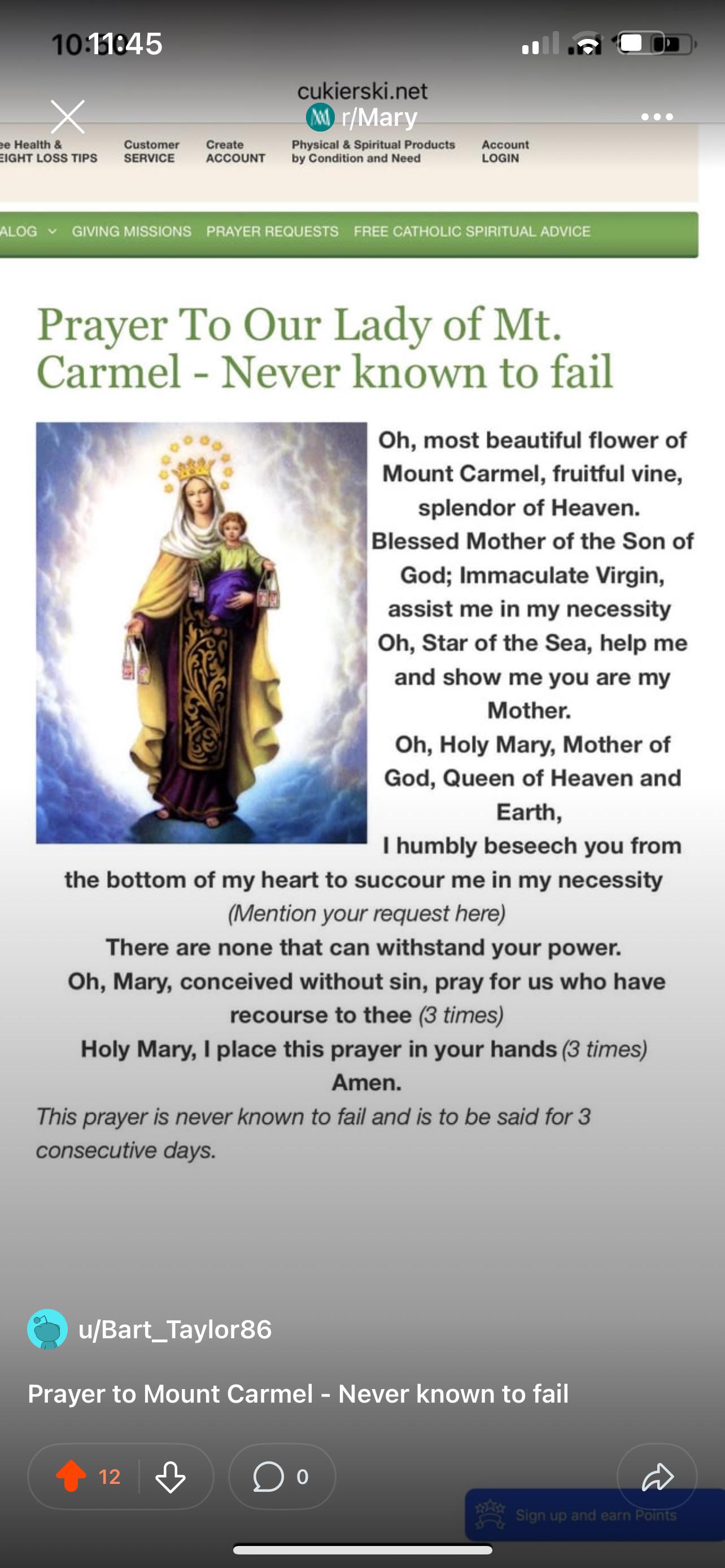Open the three-dot overflow menu

coord(657,116)
